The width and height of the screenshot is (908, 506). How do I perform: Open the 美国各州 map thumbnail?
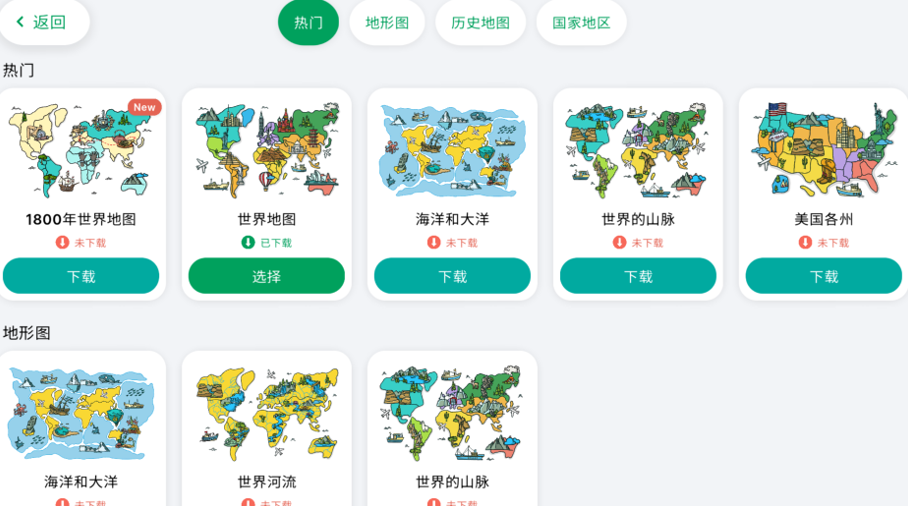pyautogui.click(x=823, y=150)
